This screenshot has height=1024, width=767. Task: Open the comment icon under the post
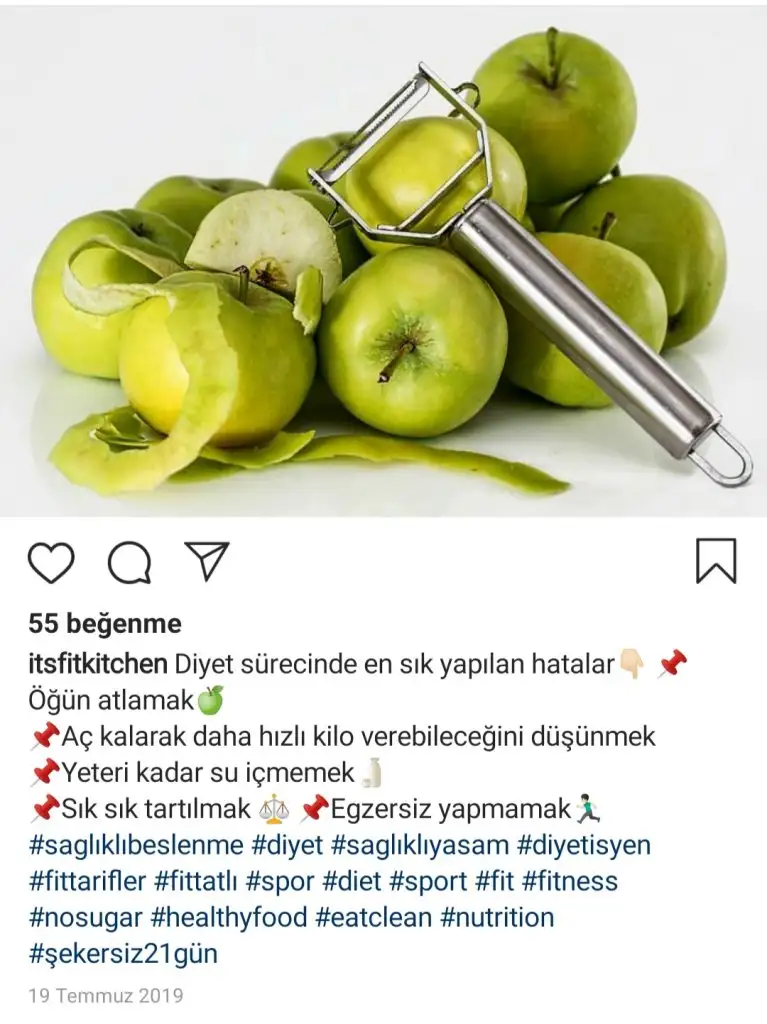129,563
